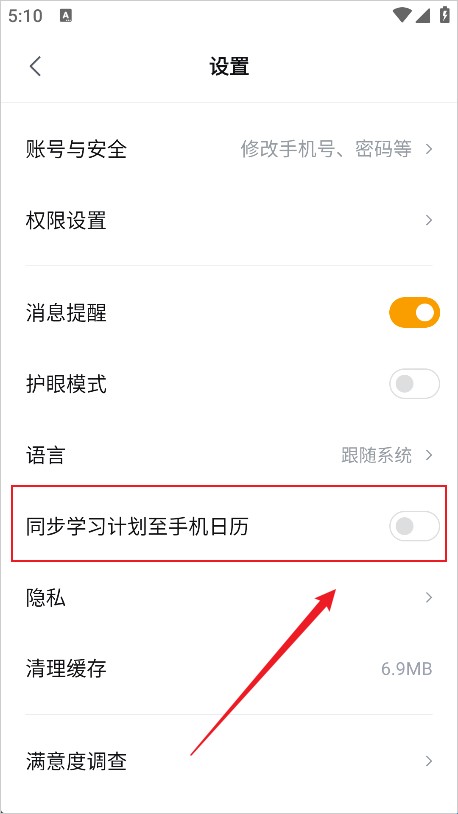Open 权限设置
Image resolution: width=458 pixels, height=814 pixels.
(x=229, y=221)
